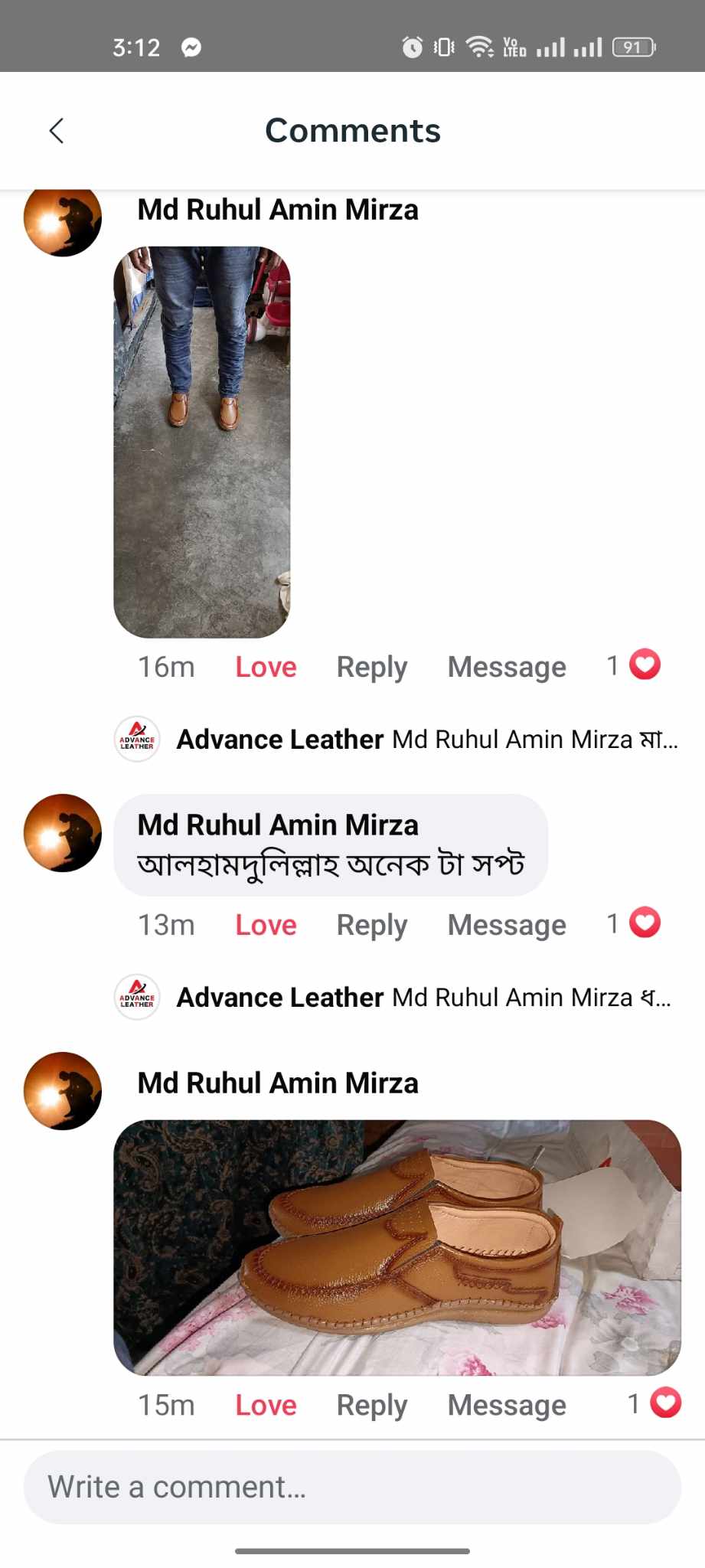Tap Message on the 15m comment
The height and width of the screenshot is (1568, 705).
pyautogui.click(x=507, y=1405)
